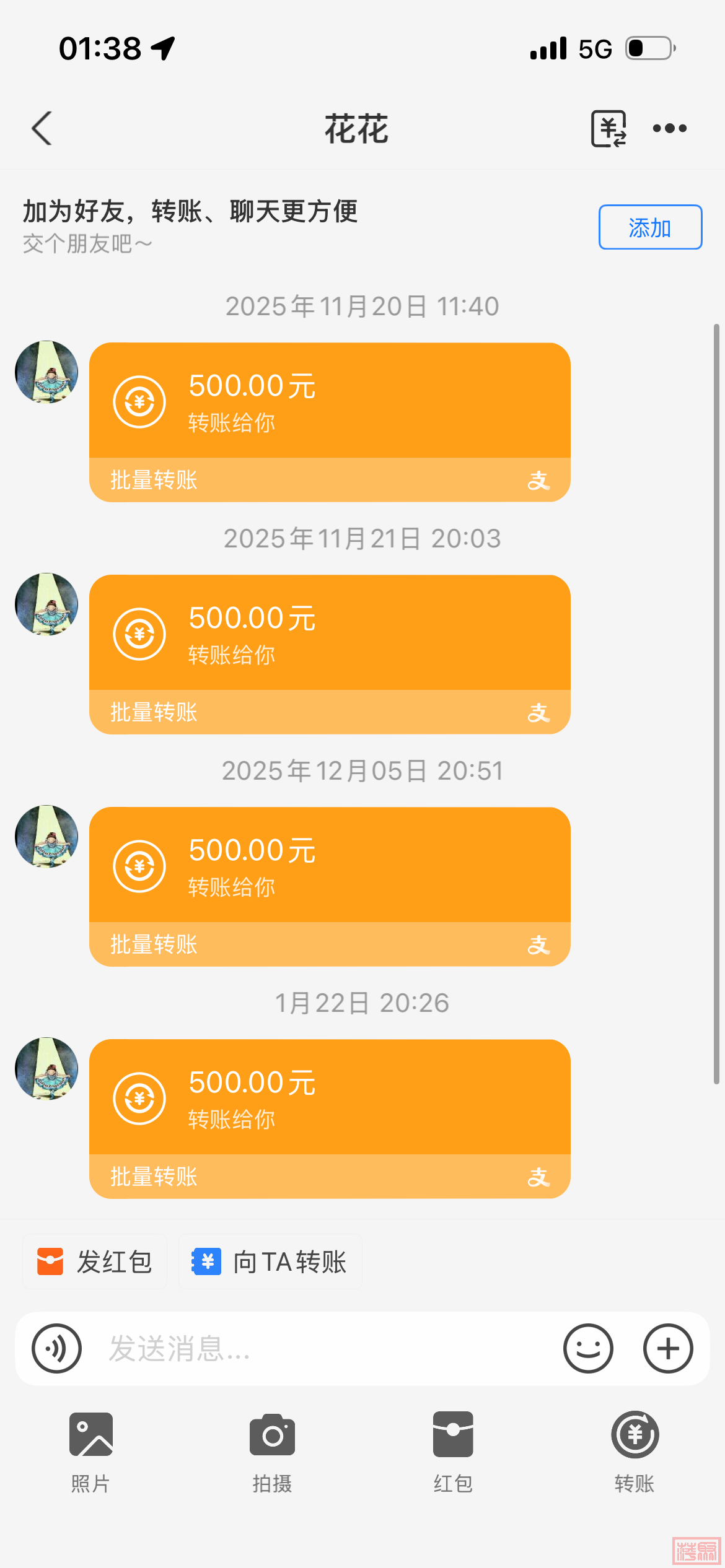Tap 添加 to add as friend
725x1568 pixels.
650,227
